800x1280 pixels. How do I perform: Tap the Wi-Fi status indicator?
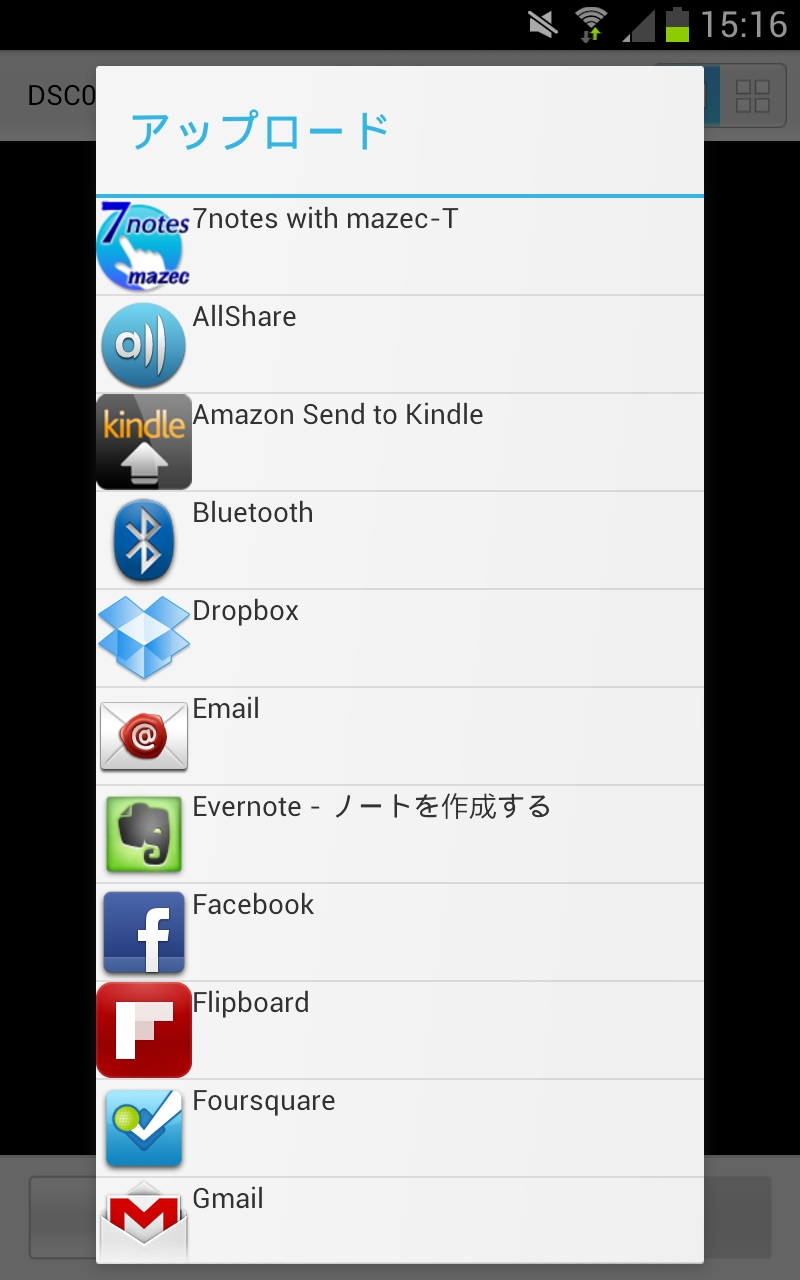592,23
